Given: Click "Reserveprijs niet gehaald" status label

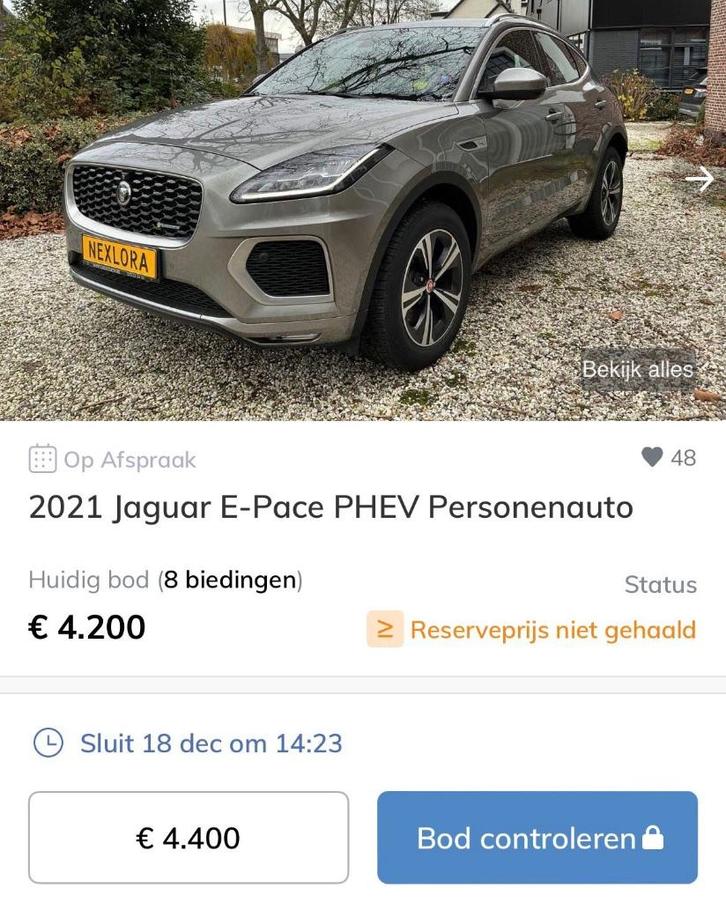Looking at the screenshot, I should click(553, 630).
